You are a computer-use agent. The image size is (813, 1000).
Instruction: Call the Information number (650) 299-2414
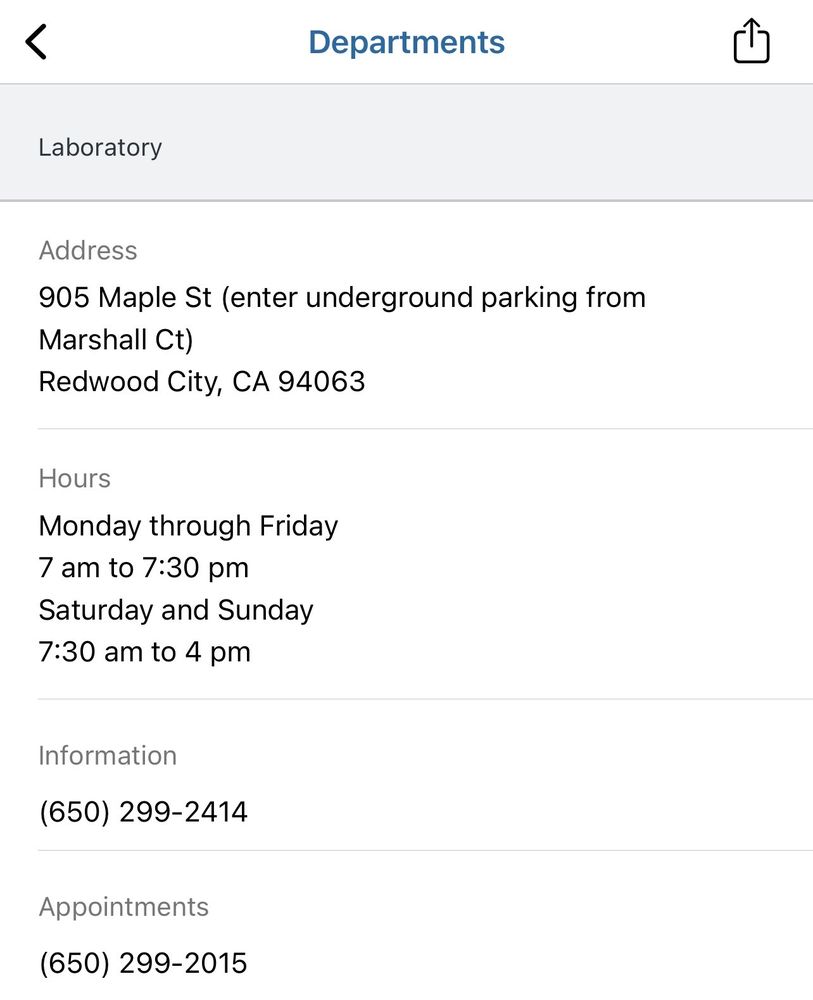(x=142, y=811)
